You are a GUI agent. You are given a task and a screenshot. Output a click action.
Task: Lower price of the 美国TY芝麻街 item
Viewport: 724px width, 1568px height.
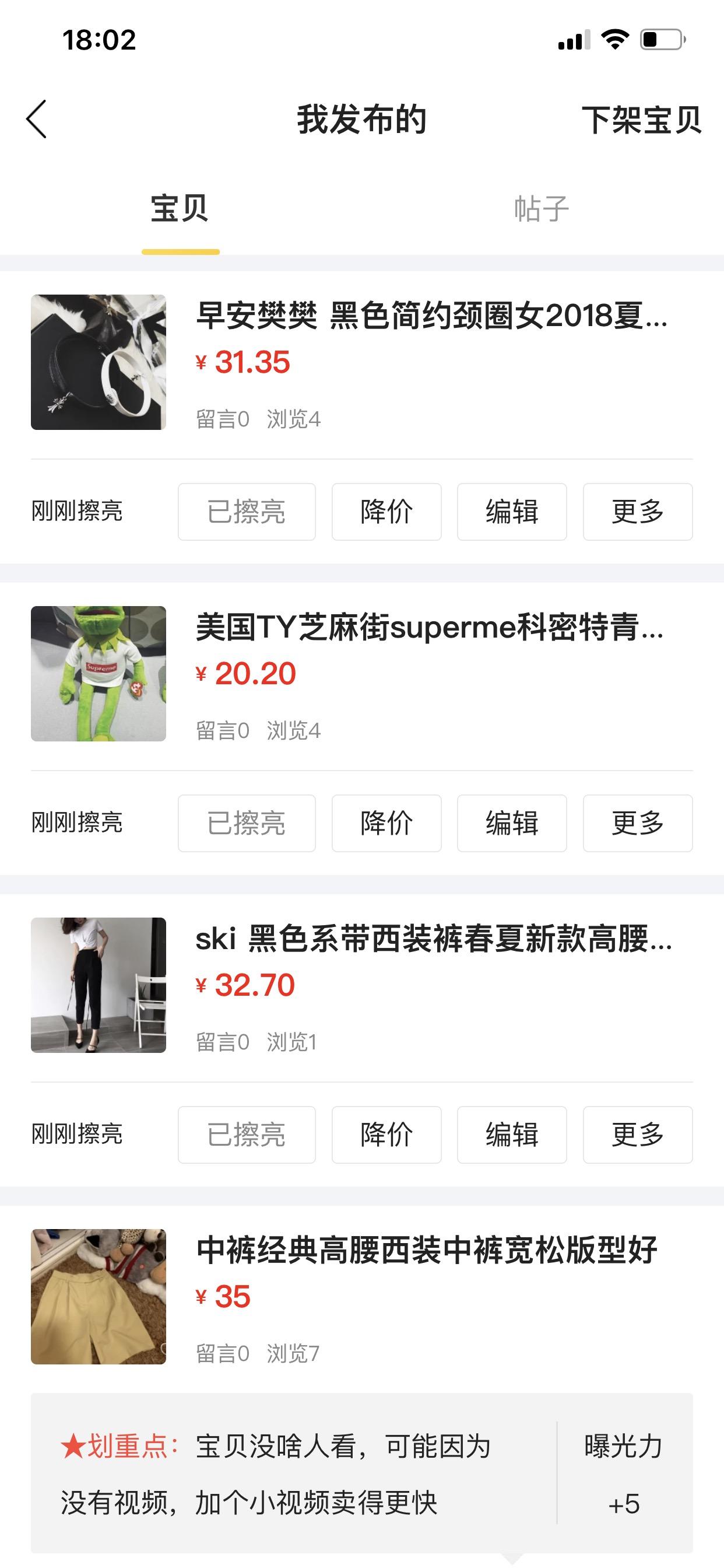(x=386, y=823)
